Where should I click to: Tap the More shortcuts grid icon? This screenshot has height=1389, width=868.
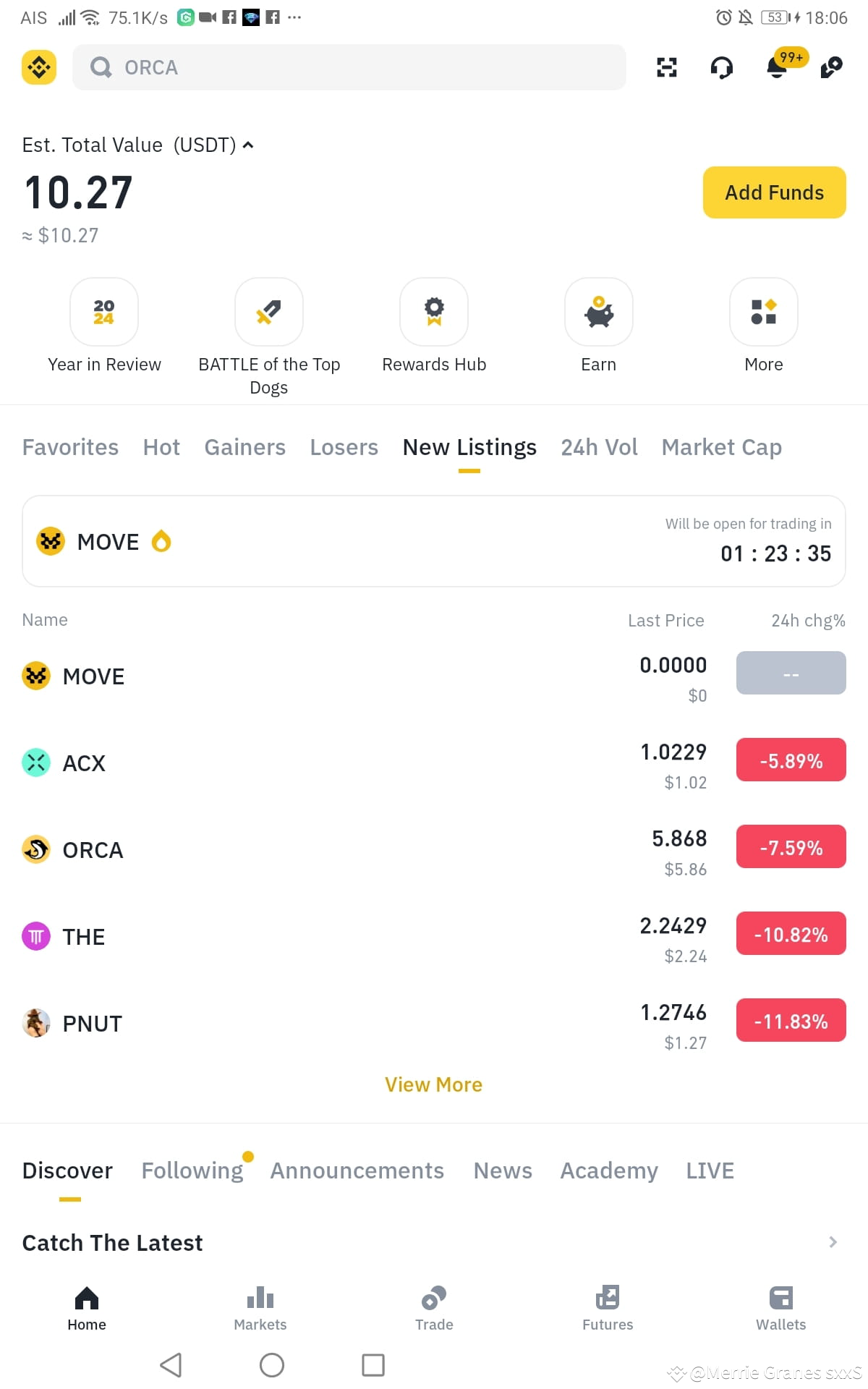coord(763,313)
